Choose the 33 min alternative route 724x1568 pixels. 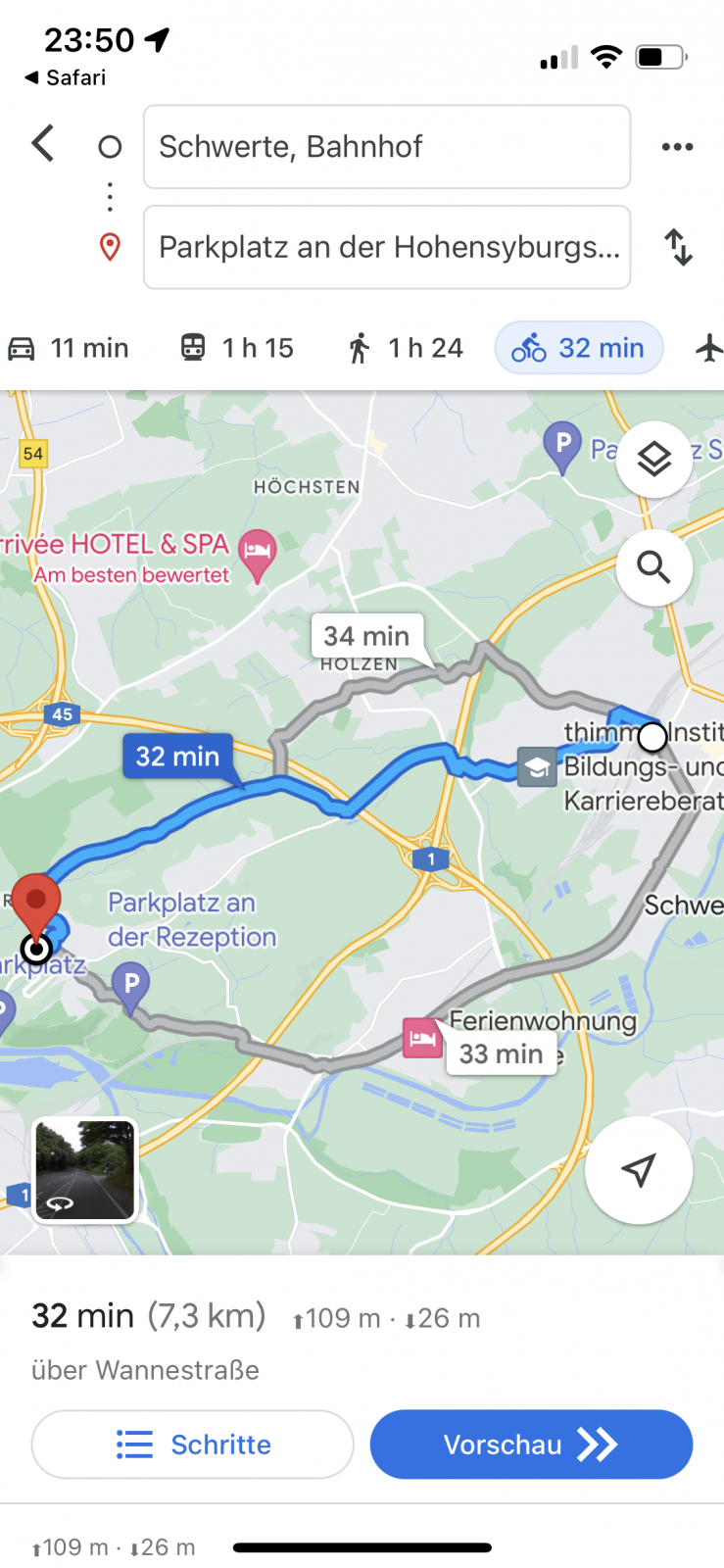coord(501,1053)
